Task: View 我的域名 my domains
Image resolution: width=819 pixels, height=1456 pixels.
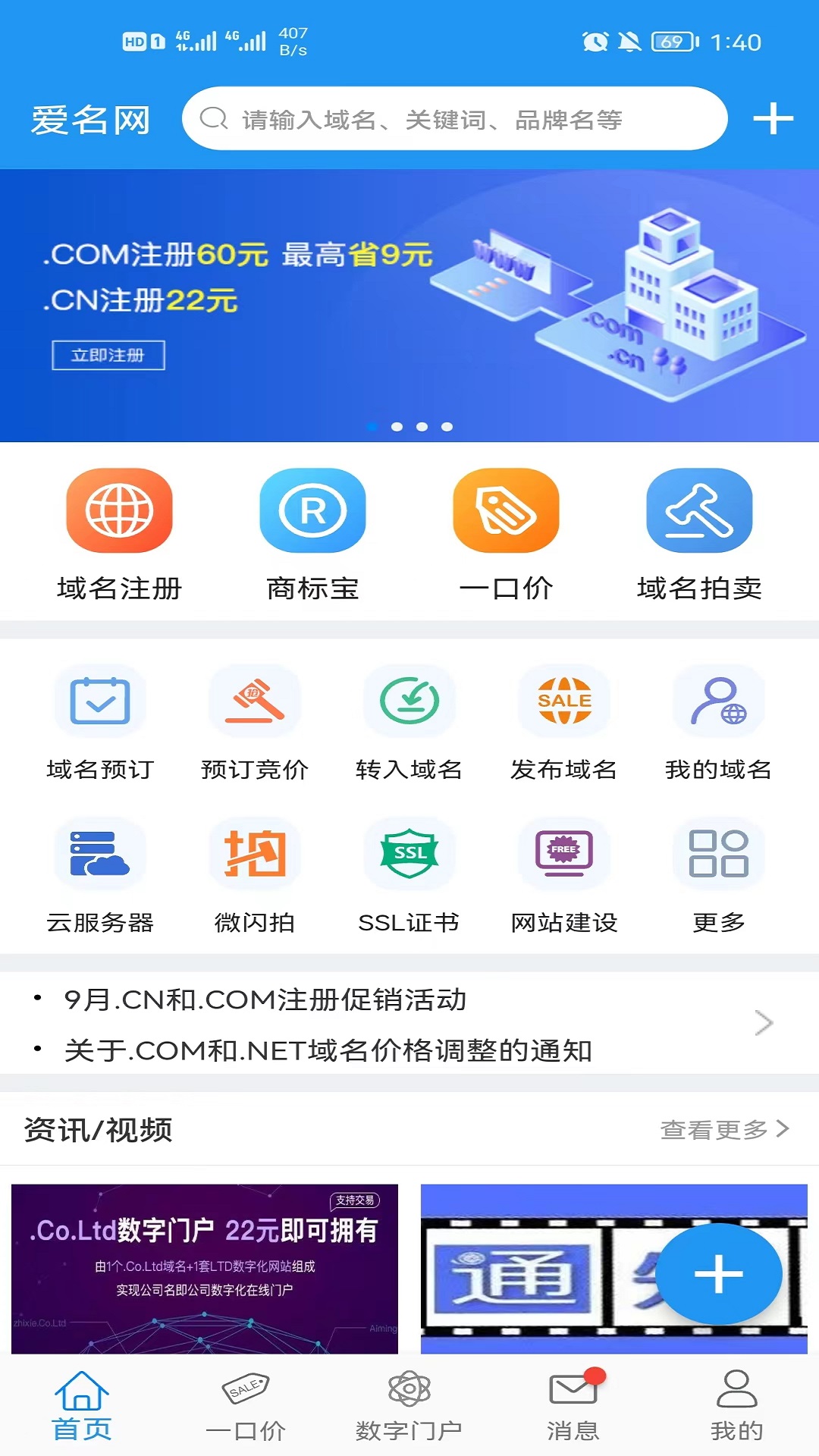Action: coord(719,723)
